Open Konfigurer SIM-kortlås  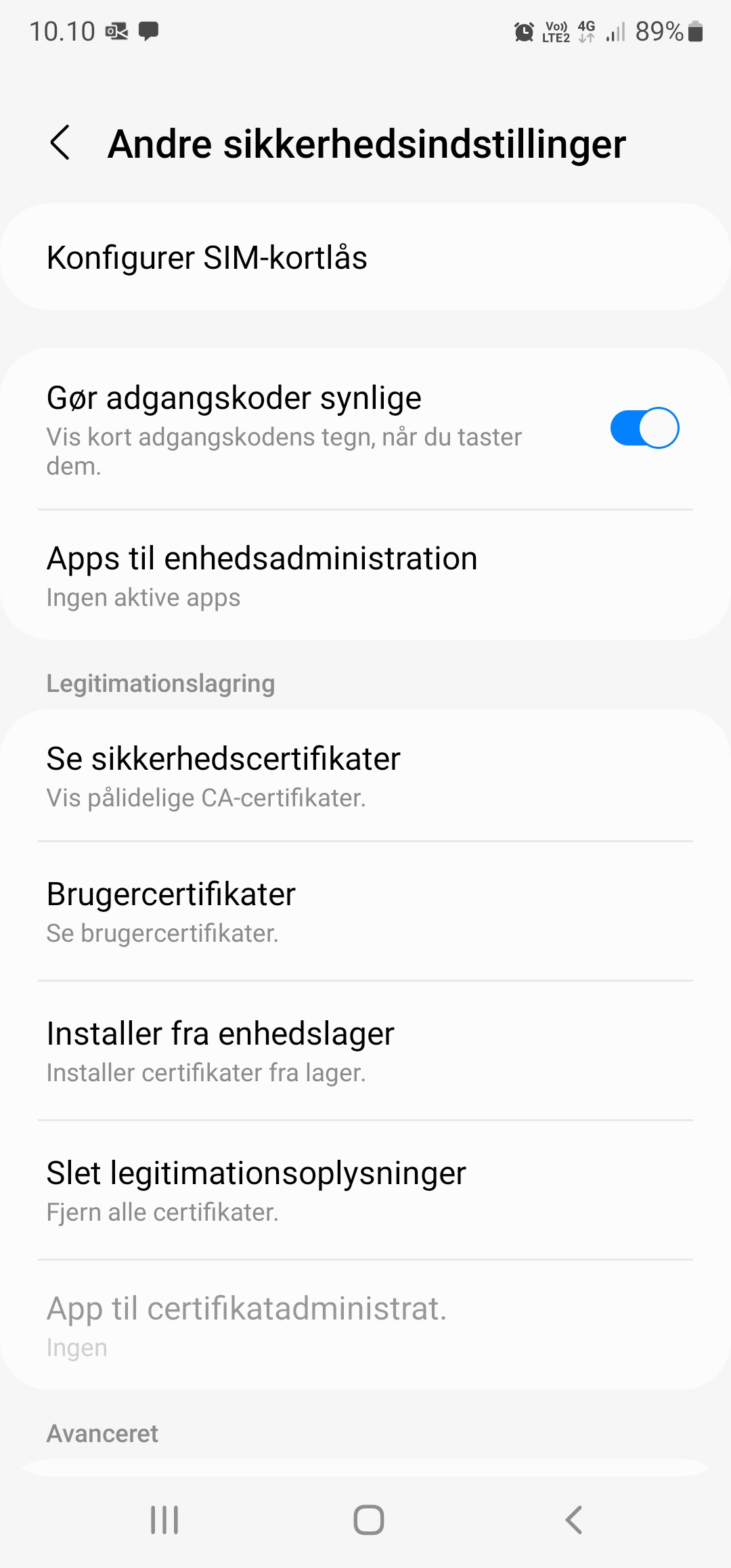pos(365,257)
